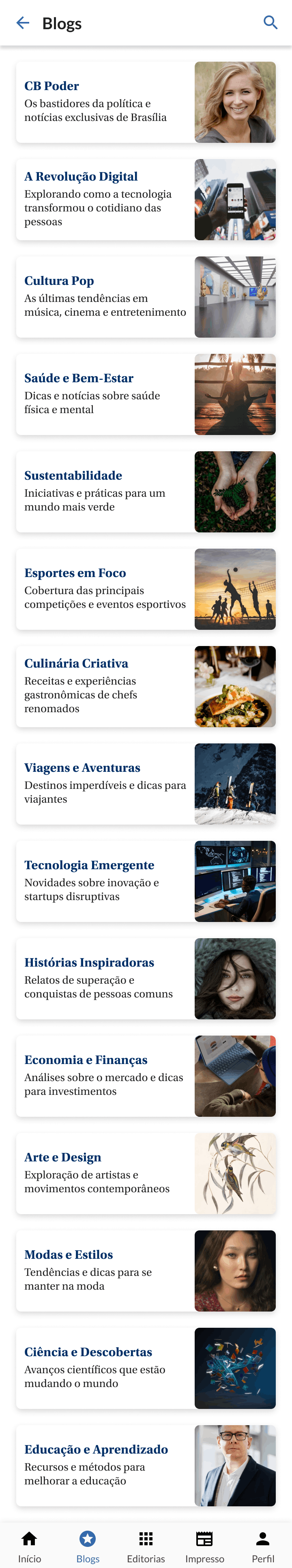Viewport: 292px width, 1568px height.
Task: Open the Cultura Pop blog card
Action: pos(145,297)
